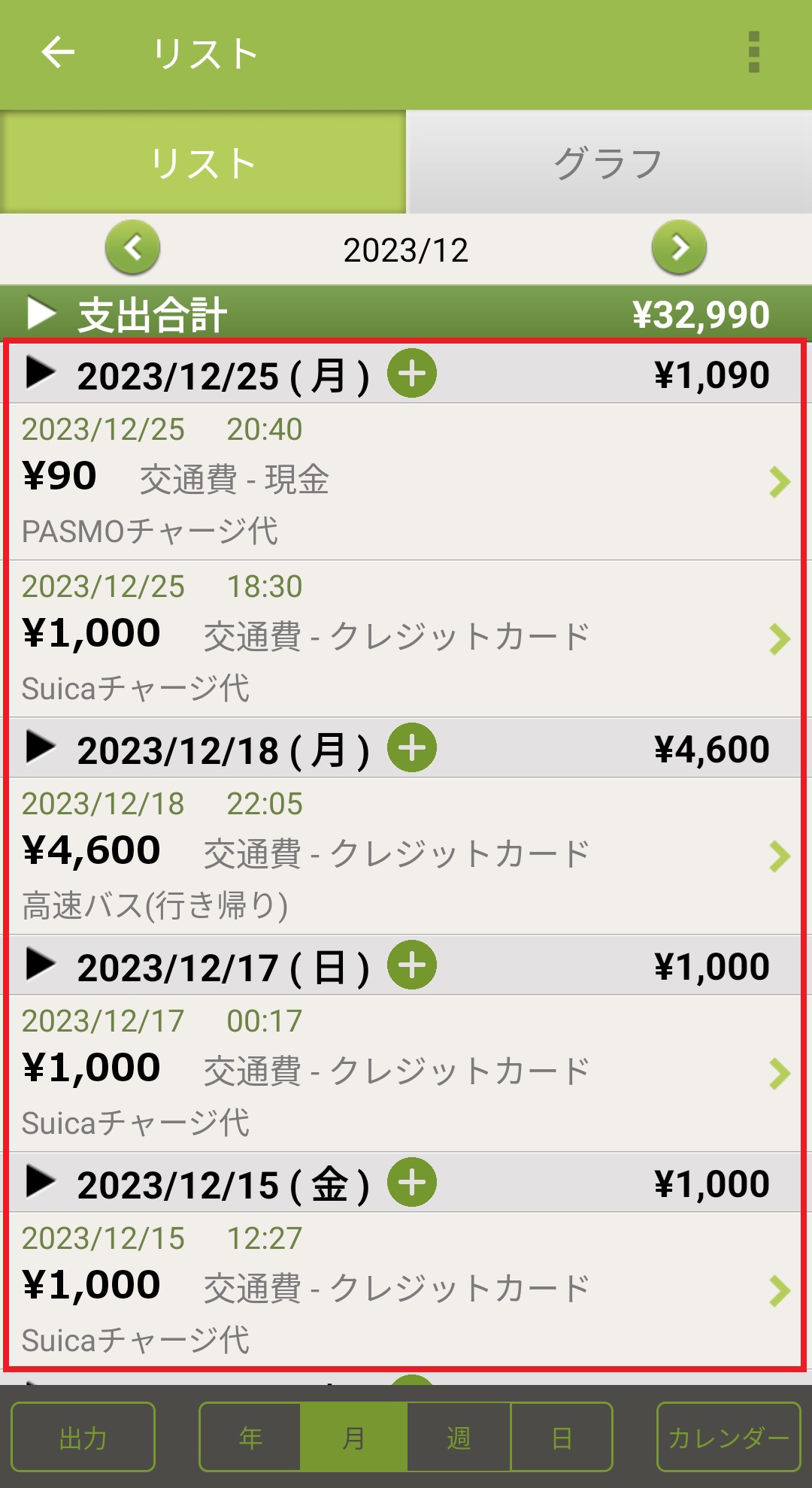Add an entry for 2023/12/25
This screenshot has height=1488, width=812.
click(411, 374)
